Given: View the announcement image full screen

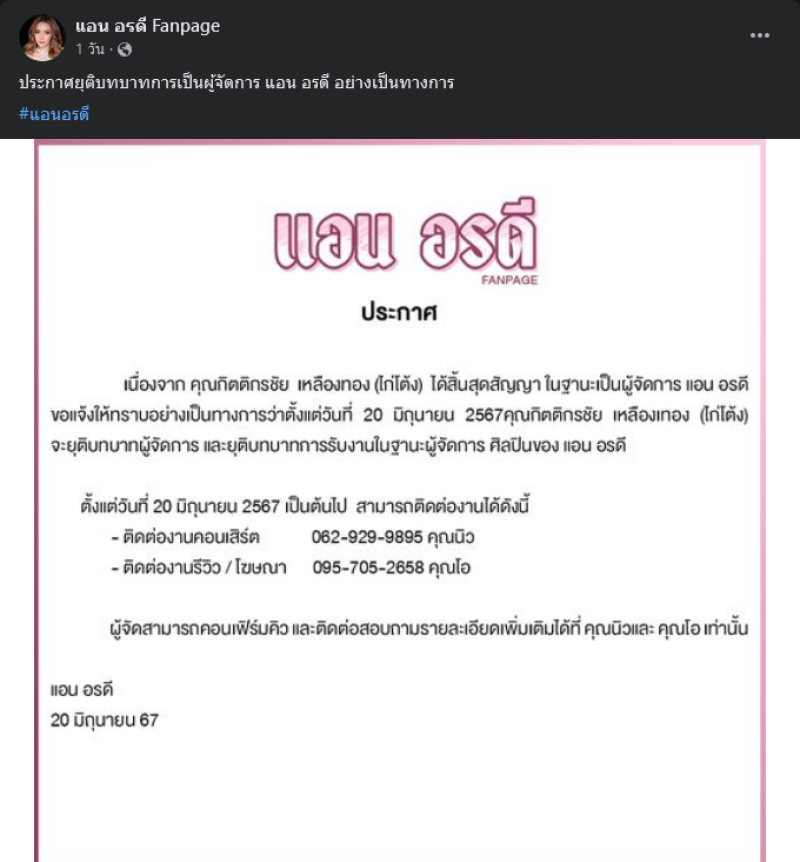Looking at the screenshot, I should 400,500.
